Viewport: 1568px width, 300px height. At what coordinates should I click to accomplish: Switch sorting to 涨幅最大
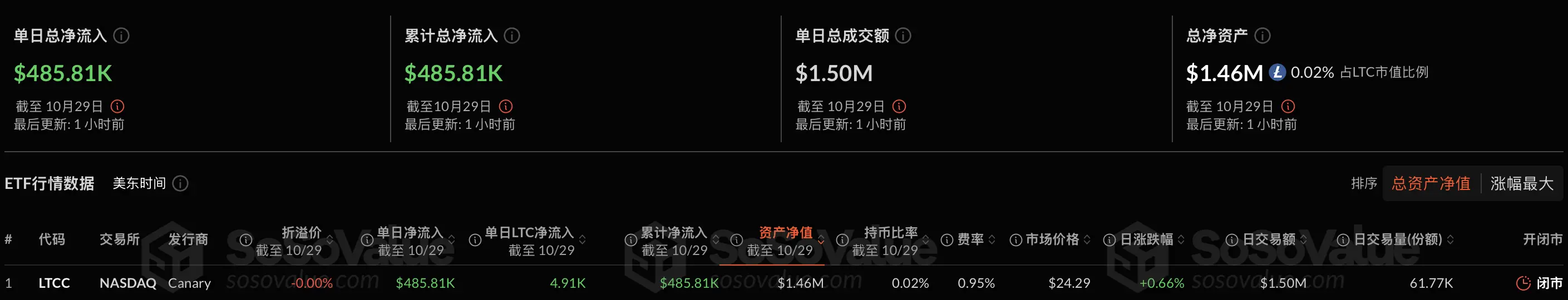(1521, 183)
